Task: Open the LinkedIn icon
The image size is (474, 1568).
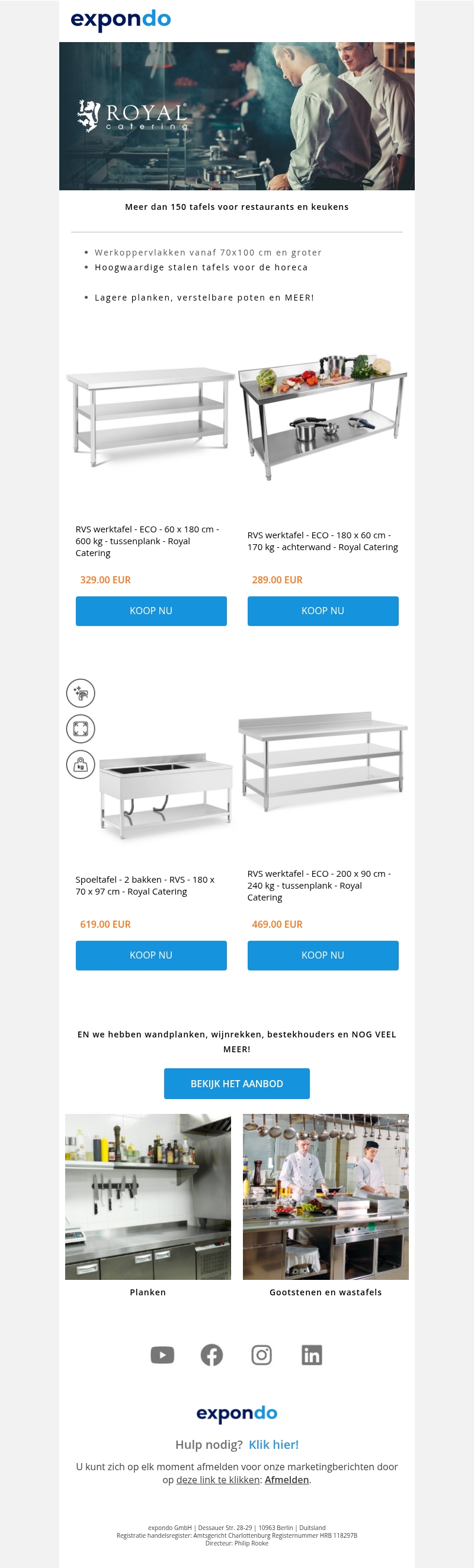Action: (x=312, y=1355)
